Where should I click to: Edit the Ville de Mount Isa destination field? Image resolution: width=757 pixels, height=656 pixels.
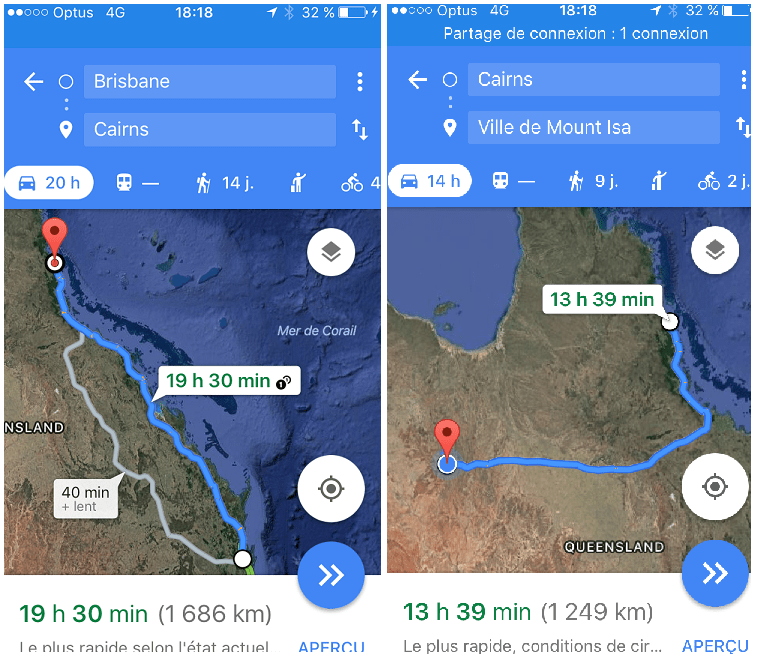click(x=593, y=128)
